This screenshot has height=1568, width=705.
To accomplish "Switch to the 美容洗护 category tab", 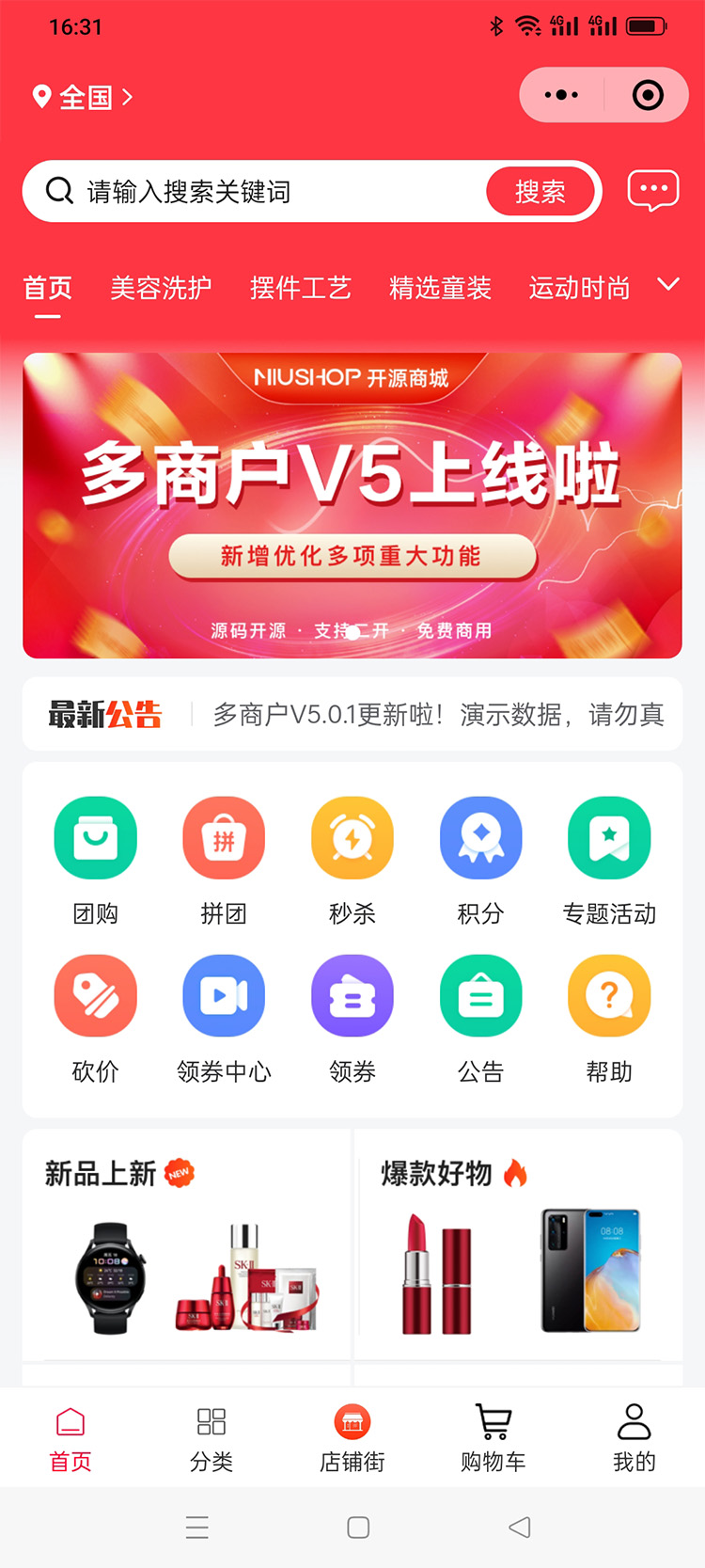I will click(x=161, y=288).
